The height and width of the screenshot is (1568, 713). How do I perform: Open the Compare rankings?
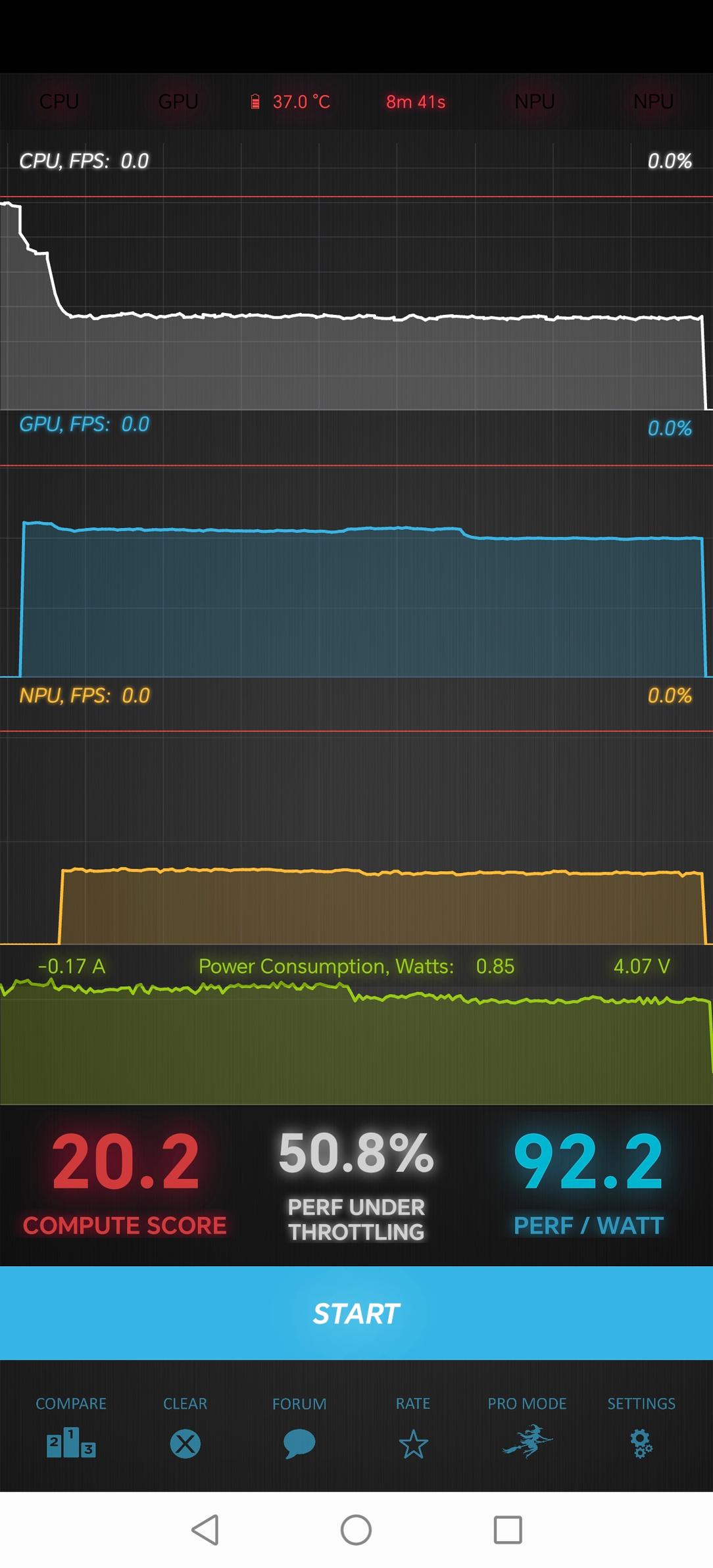coord(71,1425)
